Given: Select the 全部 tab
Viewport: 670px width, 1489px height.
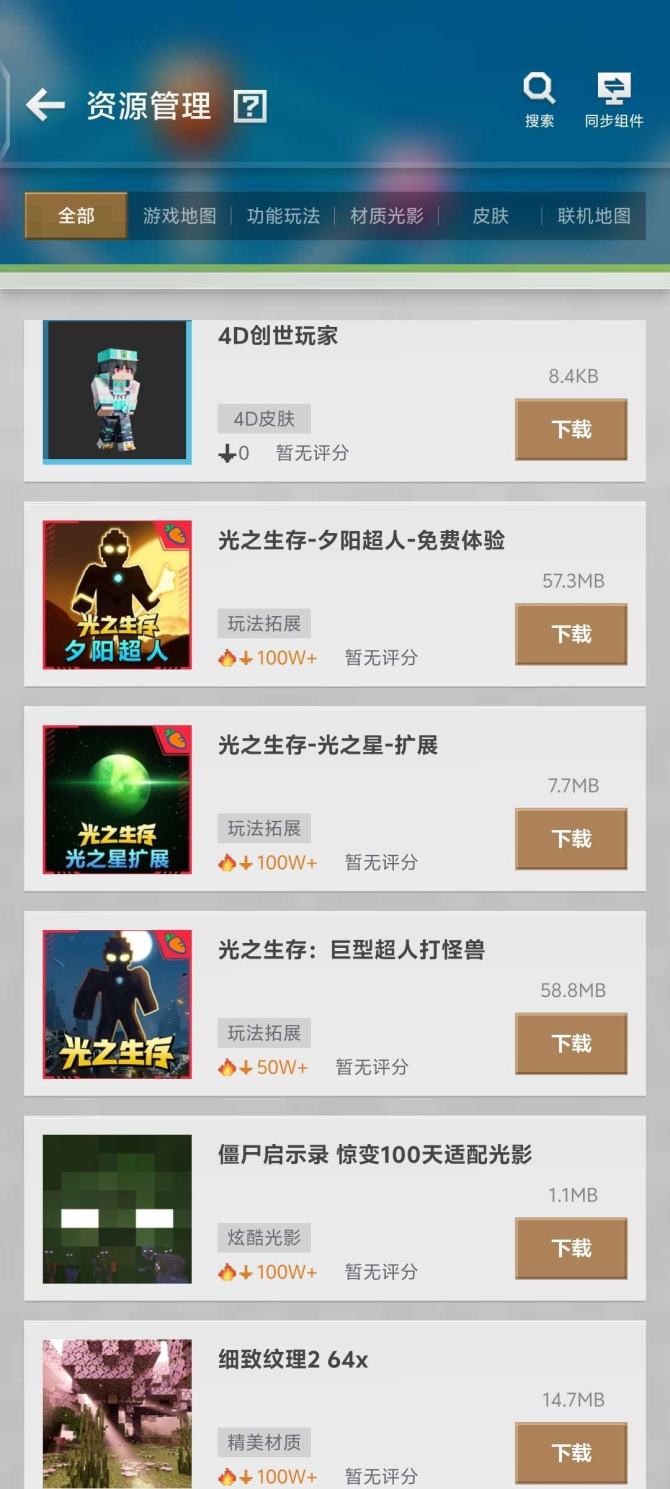Looking at the screenshot, I should tap(76, 215).
